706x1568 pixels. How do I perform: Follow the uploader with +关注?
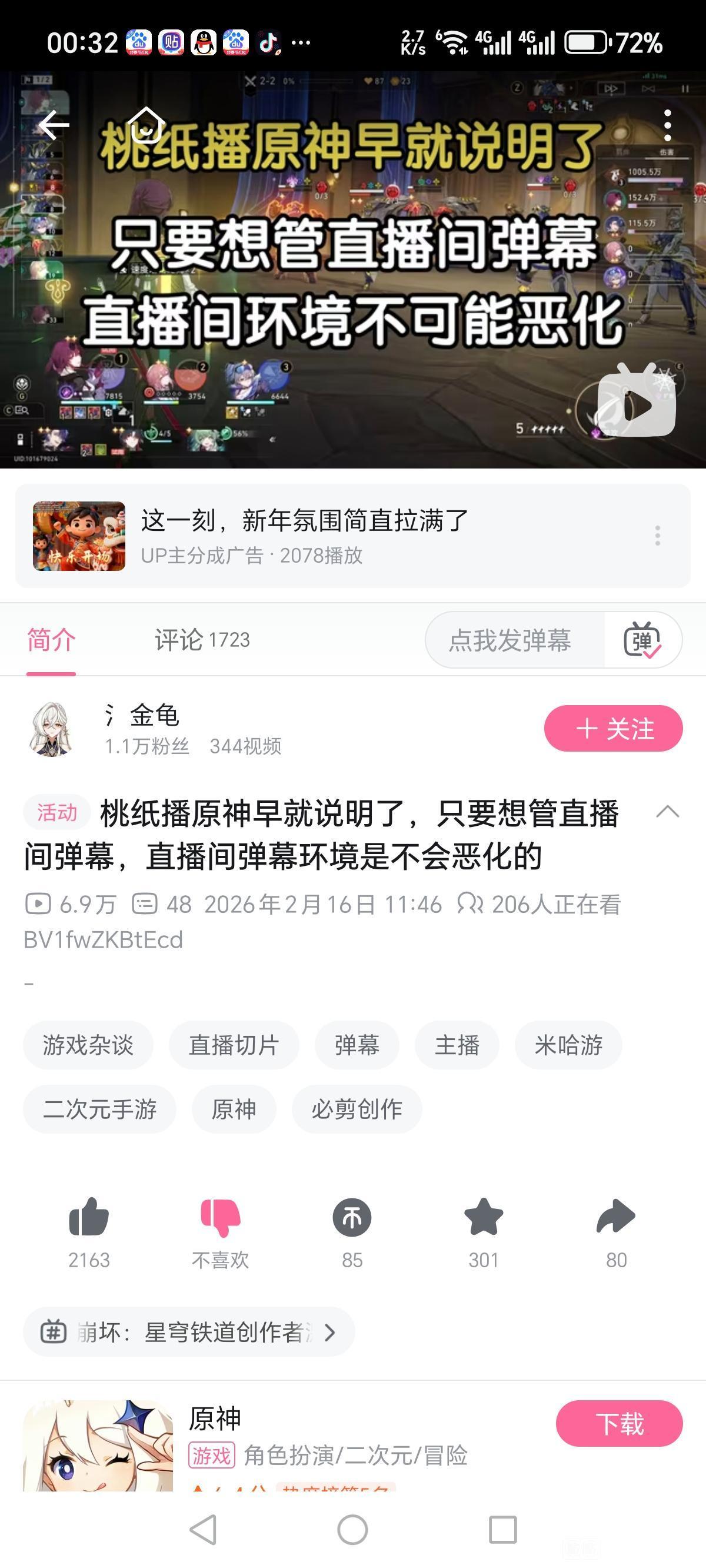613,729
